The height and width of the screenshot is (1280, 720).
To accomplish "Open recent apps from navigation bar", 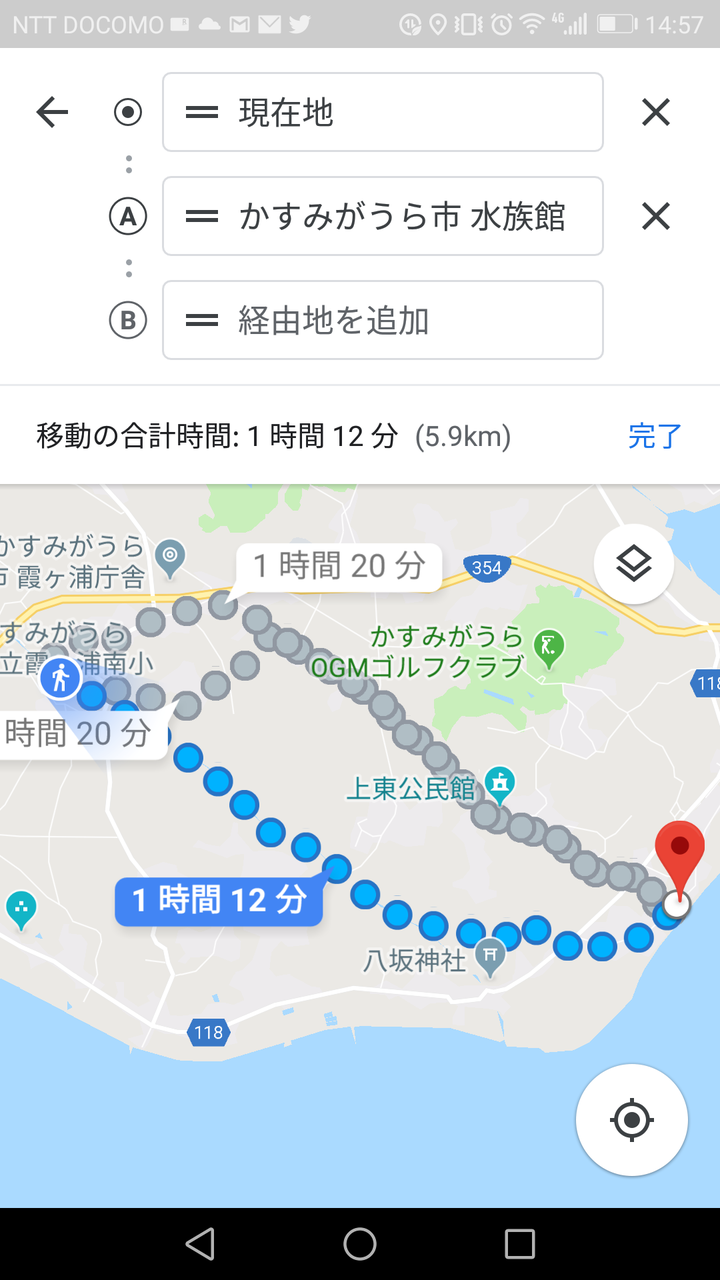I will pos(520,1244).
